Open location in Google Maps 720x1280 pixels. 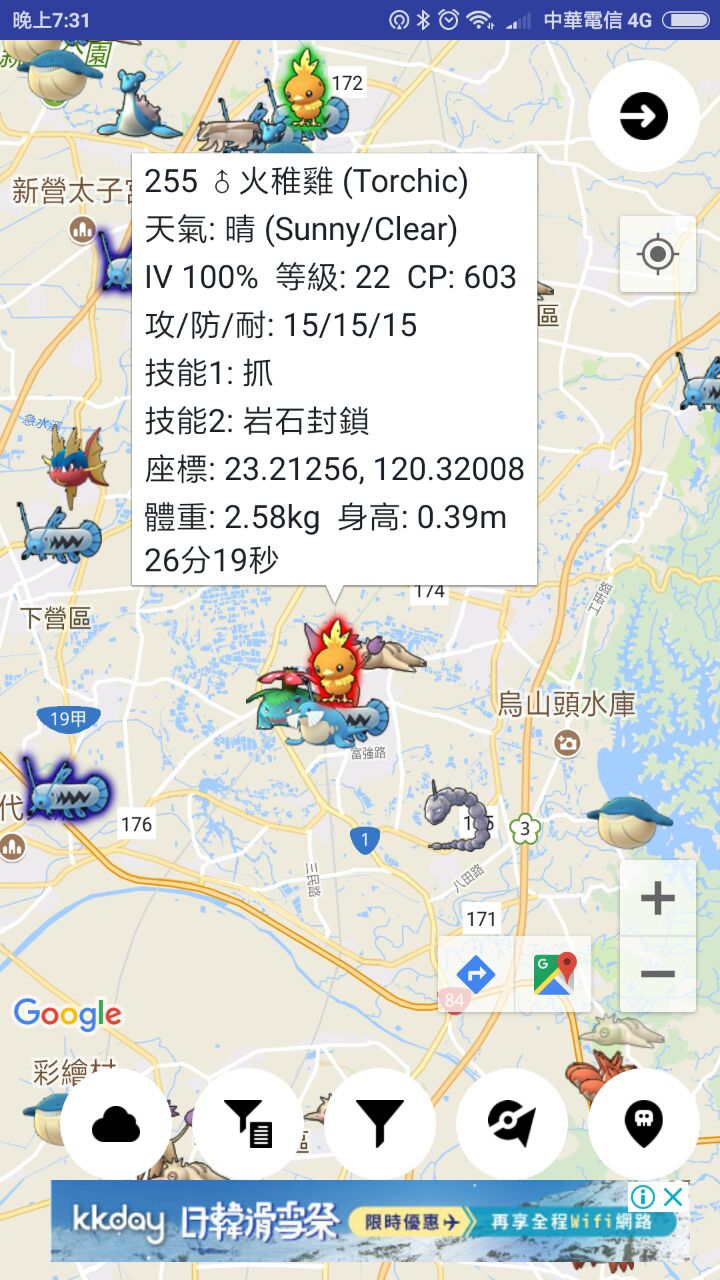coord(554,974)
